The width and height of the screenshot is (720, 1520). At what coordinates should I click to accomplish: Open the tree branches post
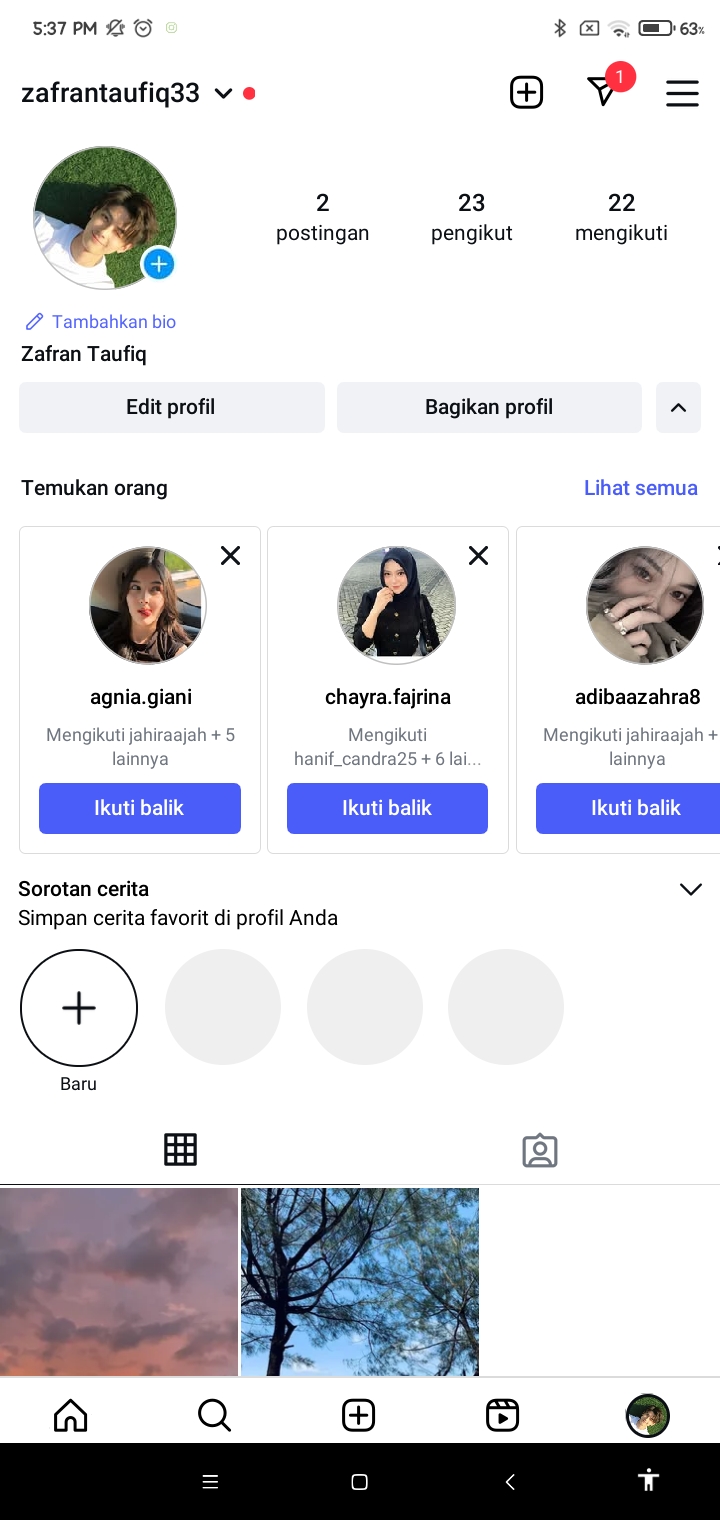[360, 1281]
